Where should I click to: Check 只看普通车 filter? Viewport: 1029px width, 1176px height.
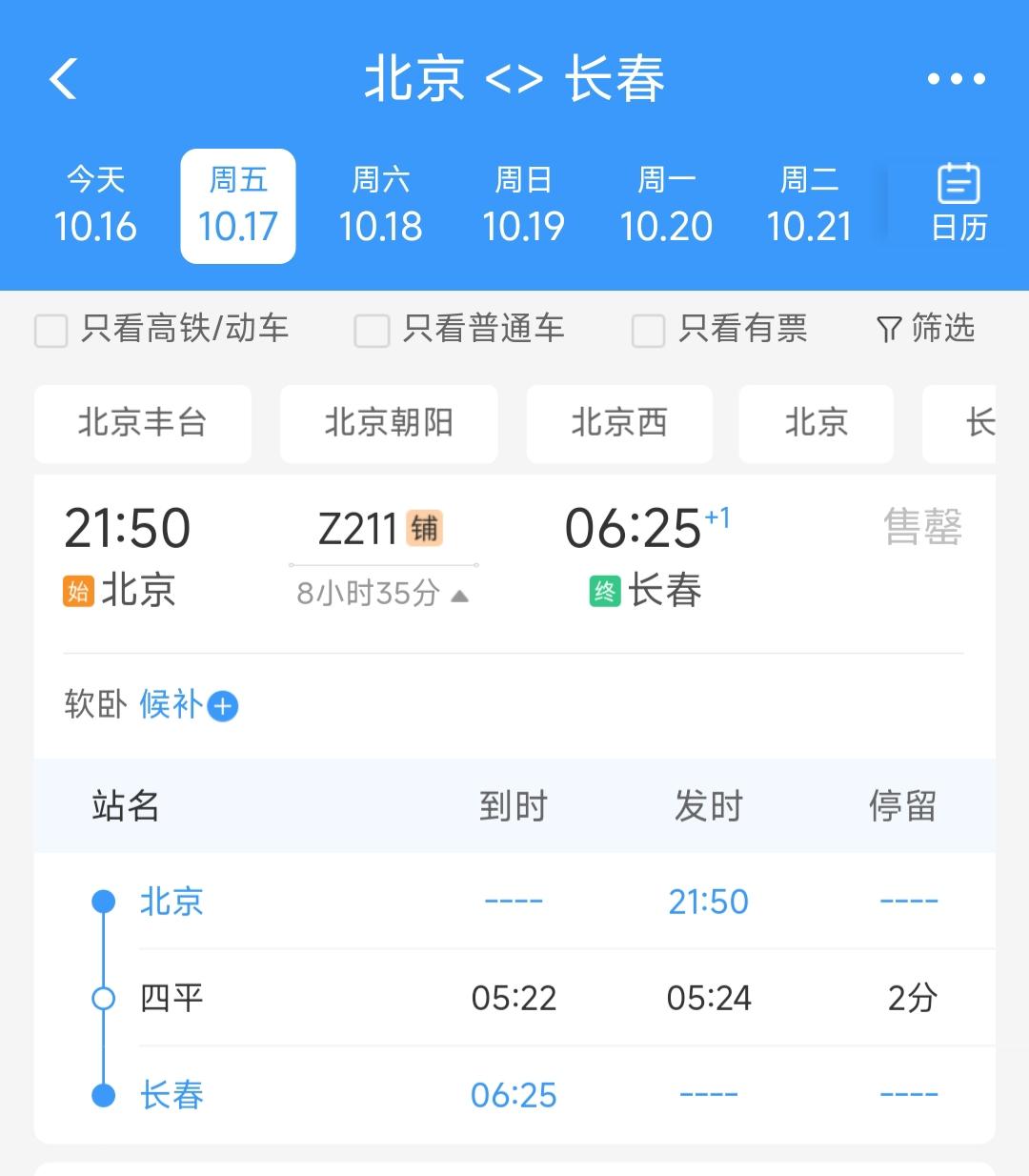pos(372,331)
